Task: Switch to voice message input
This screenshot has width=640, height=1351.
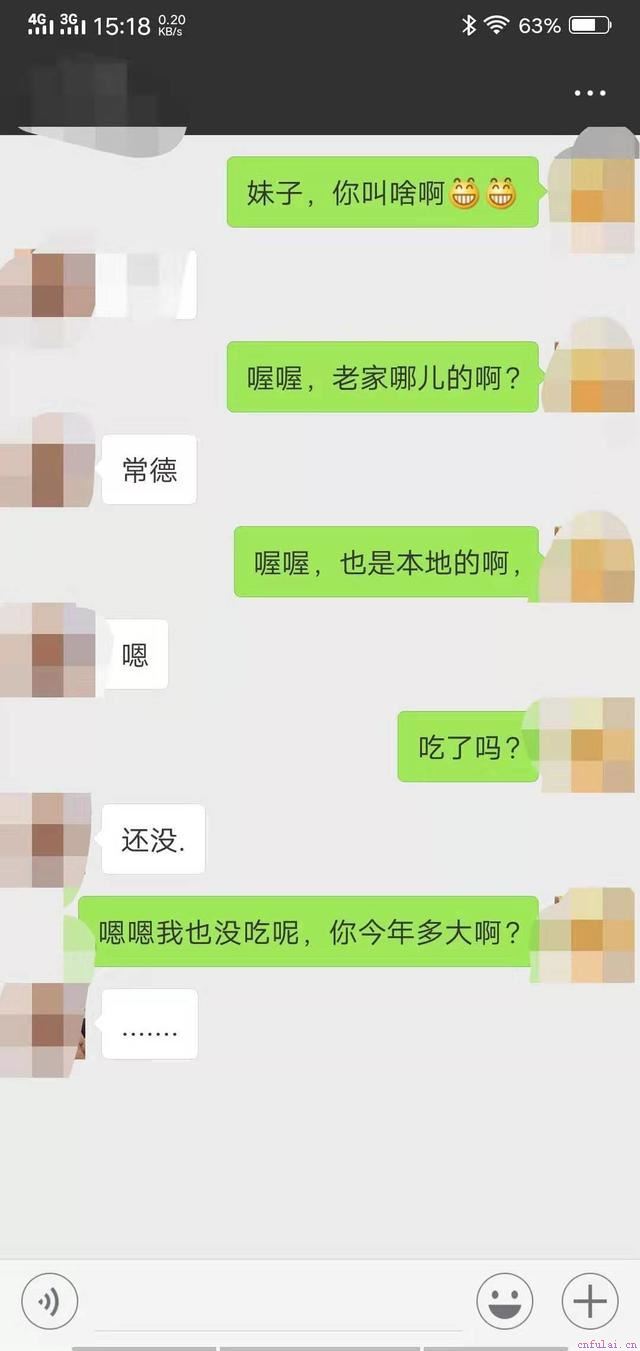Action: tap(49, 1301)
